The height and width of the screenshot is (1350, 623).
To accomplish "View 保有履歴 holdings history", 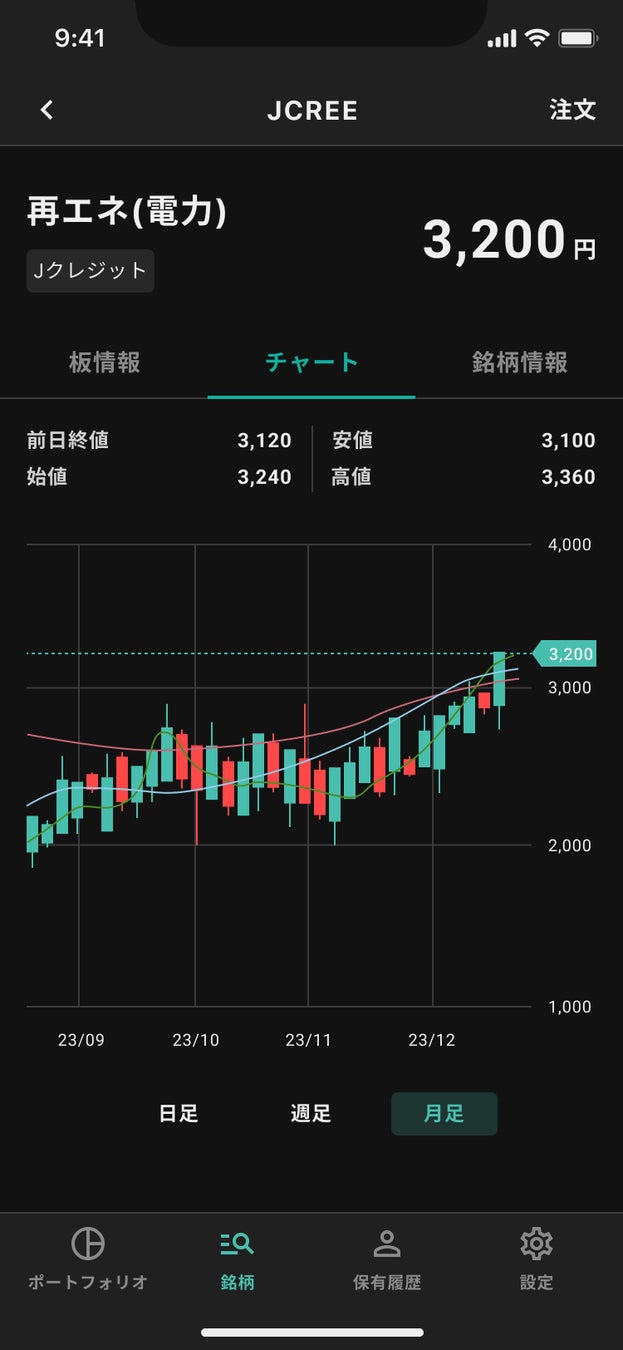I will pos(386,1258).
